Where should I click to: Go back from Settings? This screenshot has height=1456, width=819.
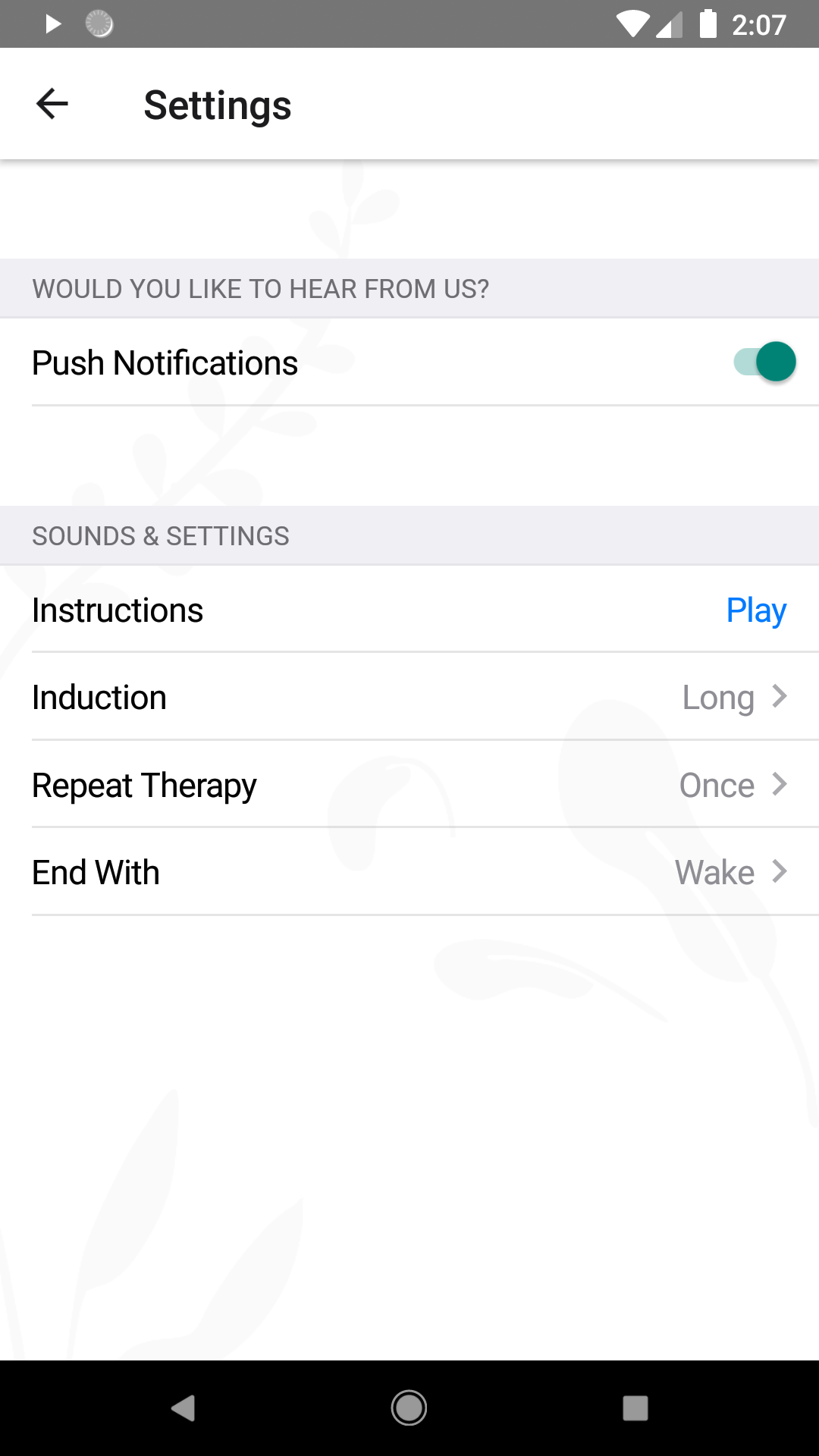coord(52,104)
